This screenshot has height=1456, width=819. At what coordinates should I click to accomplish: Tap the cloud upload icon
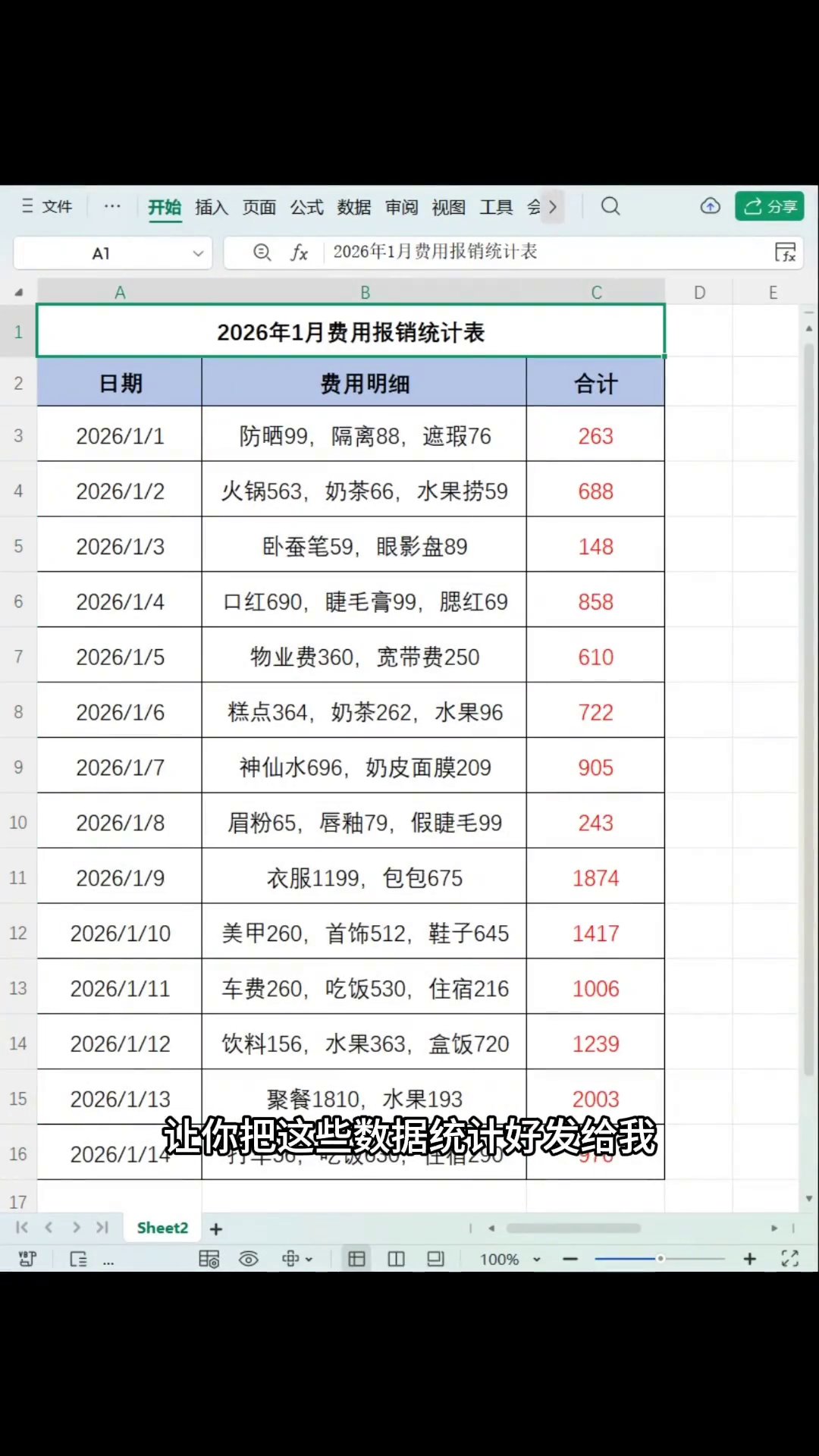(x=711, y=206)
